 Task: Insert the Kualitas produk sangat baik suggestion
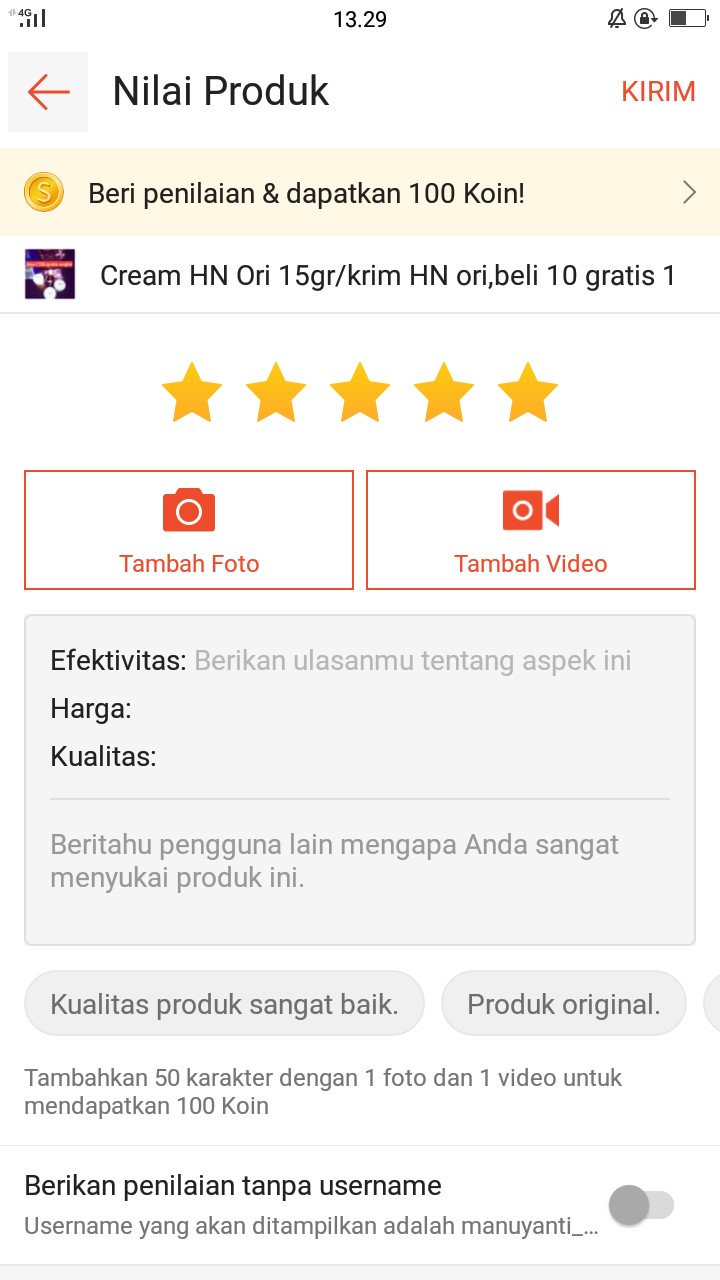pos(223,1002)
